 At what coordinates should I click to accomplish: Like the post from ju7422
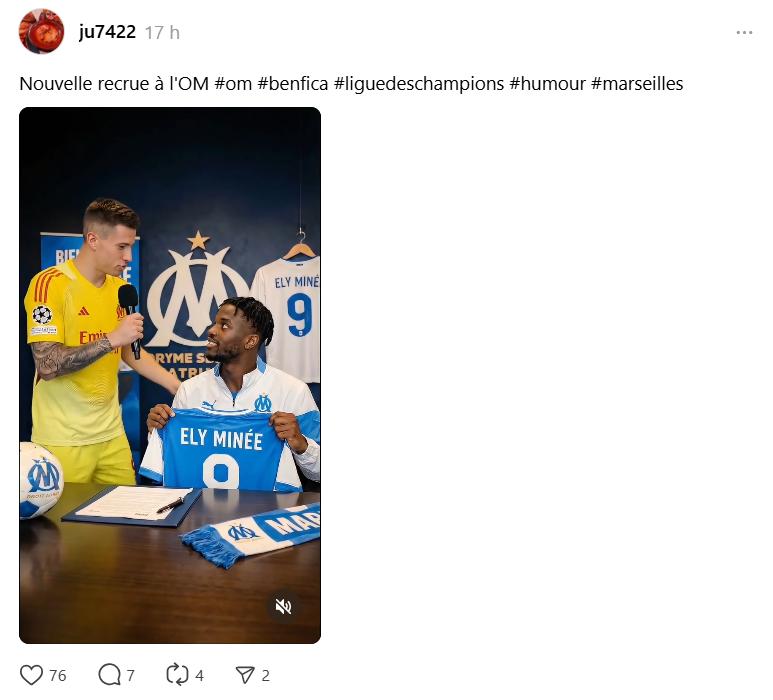(33, 675)
